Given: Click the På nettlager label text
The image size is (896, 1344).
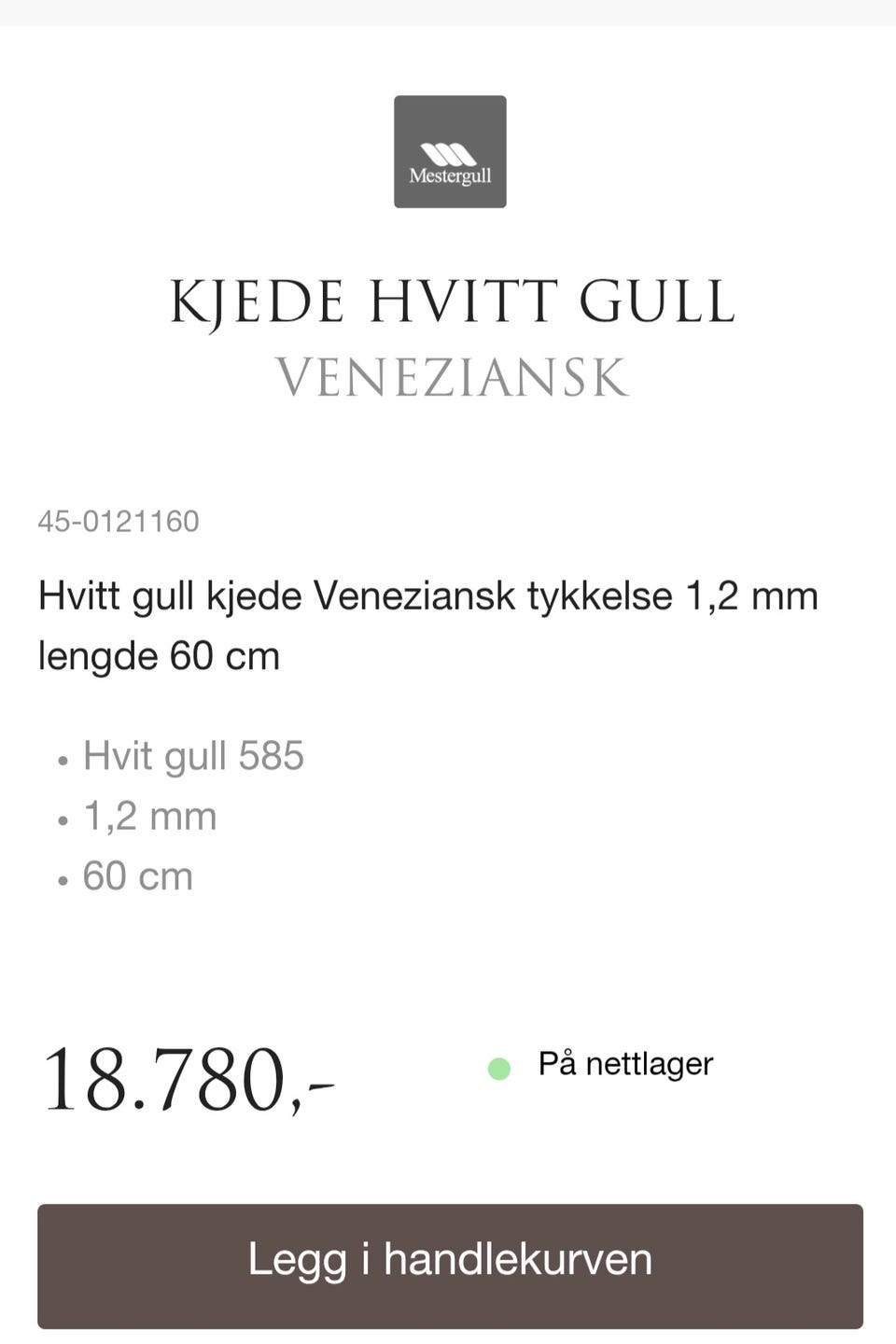Looking at the screenshot, I should click(625, 1064).
